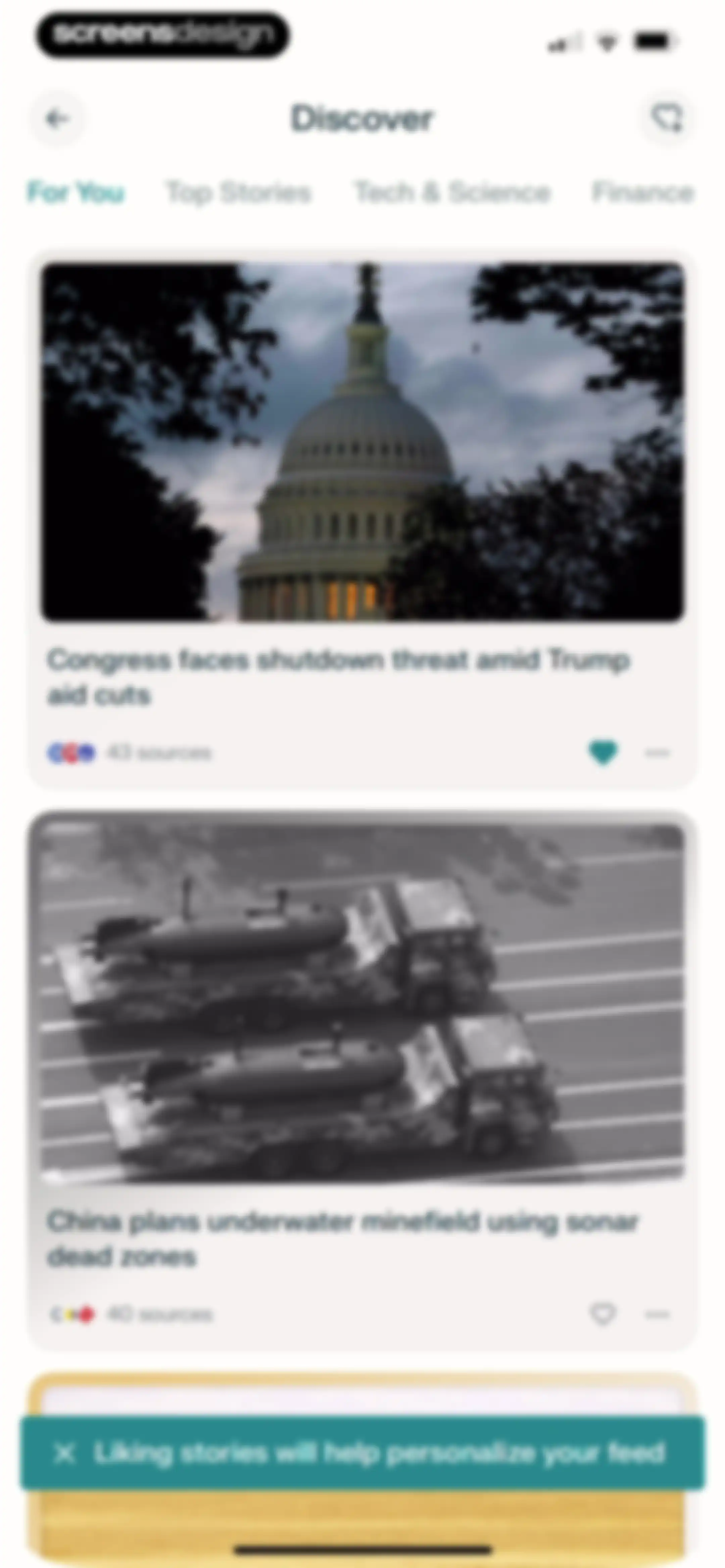Open more options for the China minefield story
Image resolution: width=725 pixels, height=1568 pixels.
658,1315
